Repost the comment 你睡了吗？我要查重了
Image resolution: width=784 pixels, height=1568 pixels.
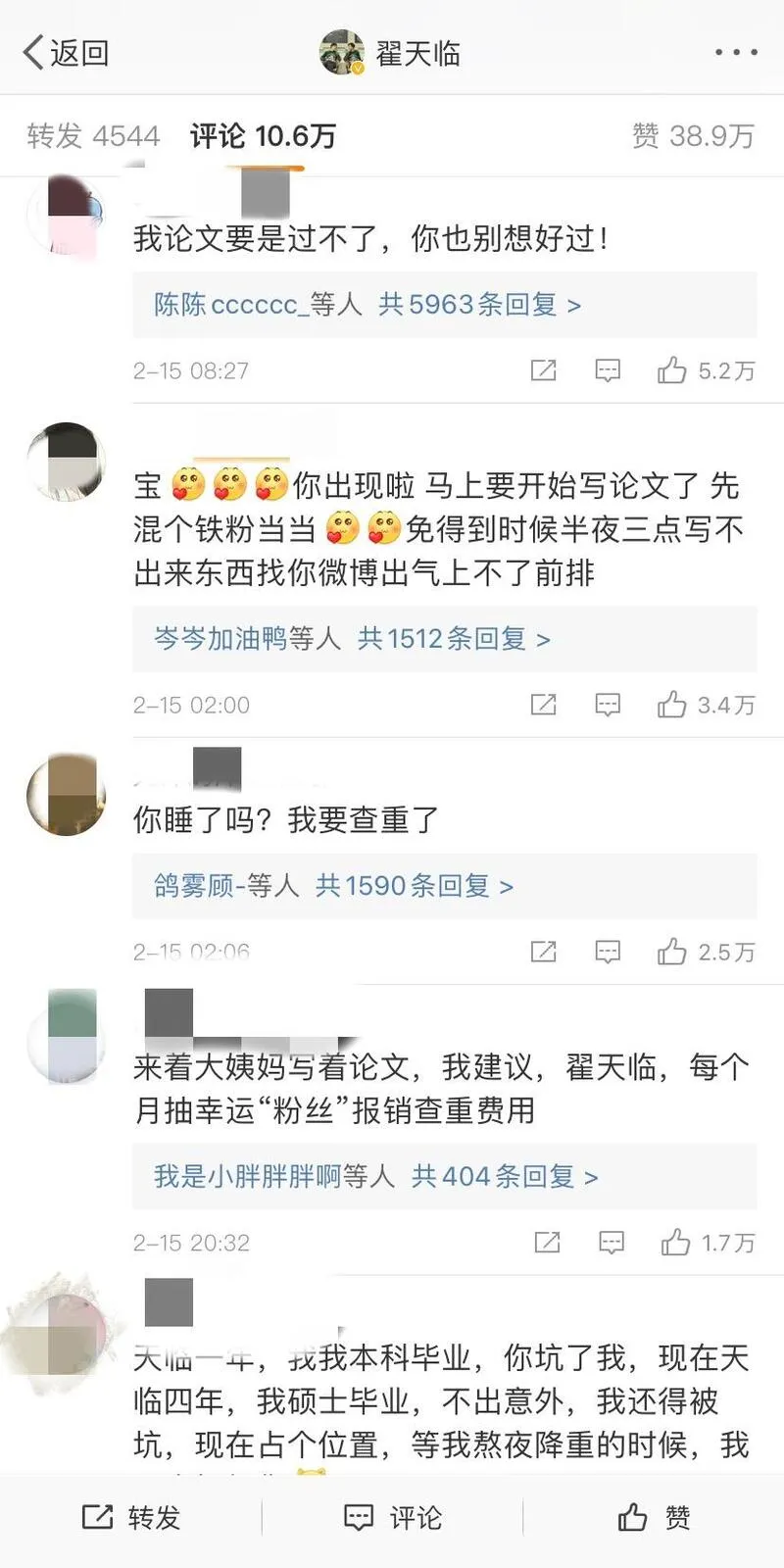click(543, 952)
